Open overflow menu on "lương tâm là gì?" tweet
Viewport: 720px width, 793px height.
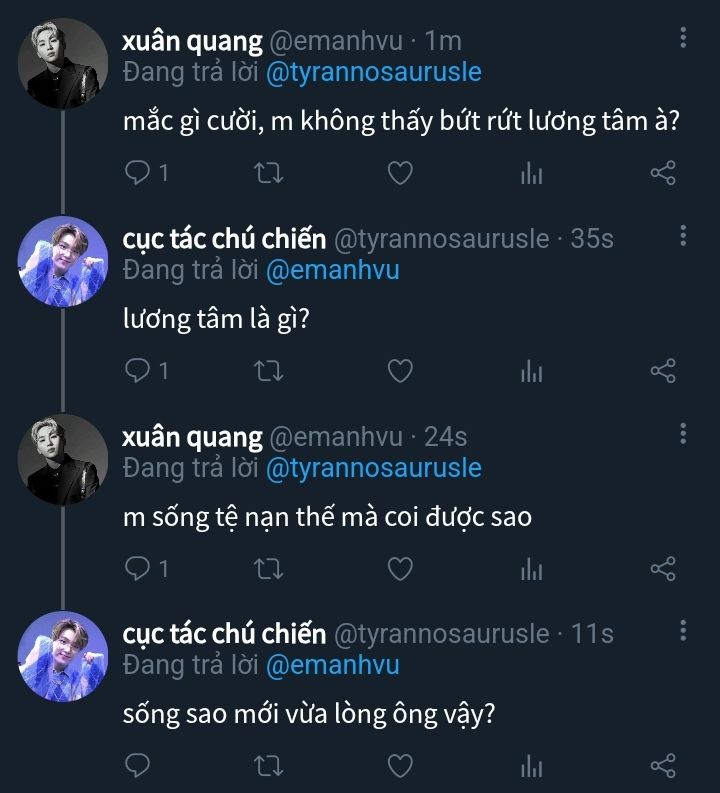(683, 237)
